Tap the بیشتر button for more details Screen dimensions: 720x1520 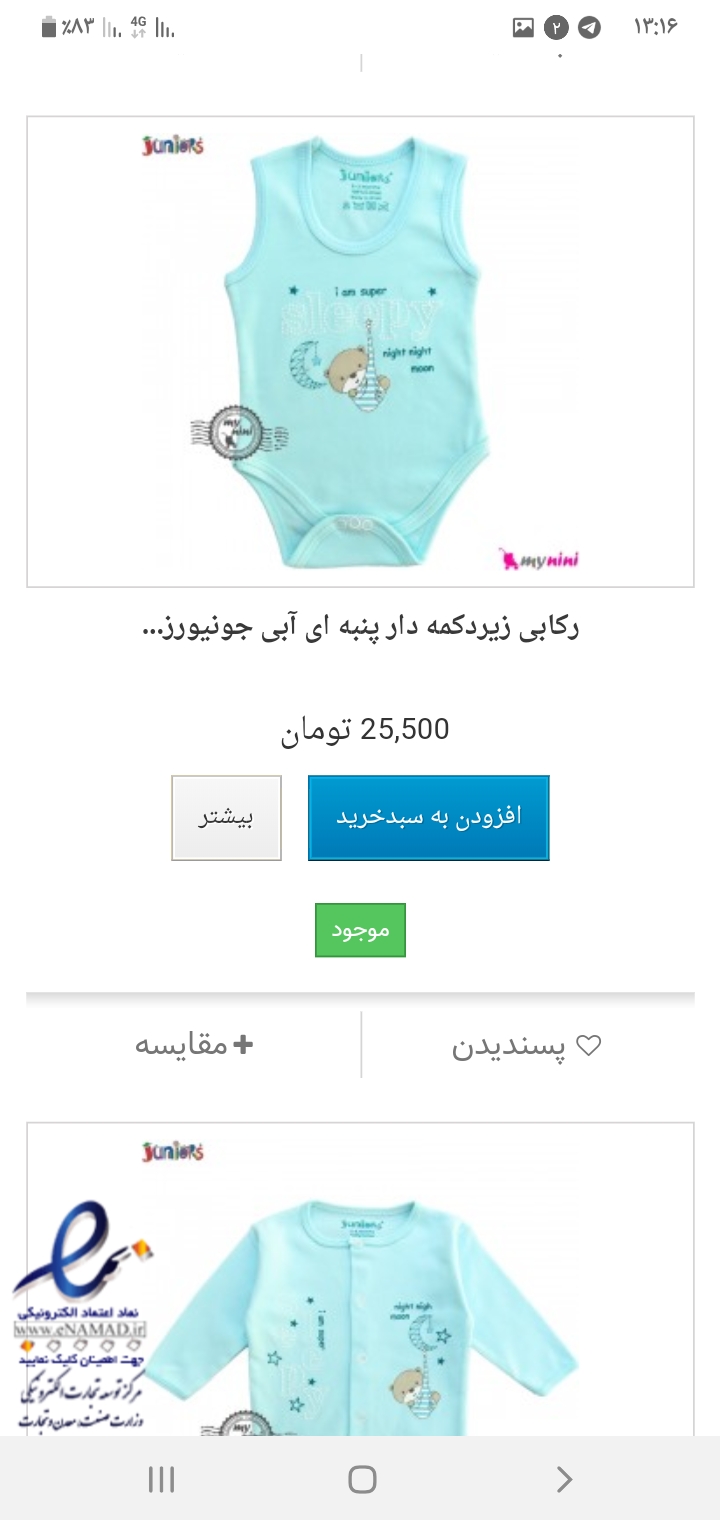coord(226,817)
